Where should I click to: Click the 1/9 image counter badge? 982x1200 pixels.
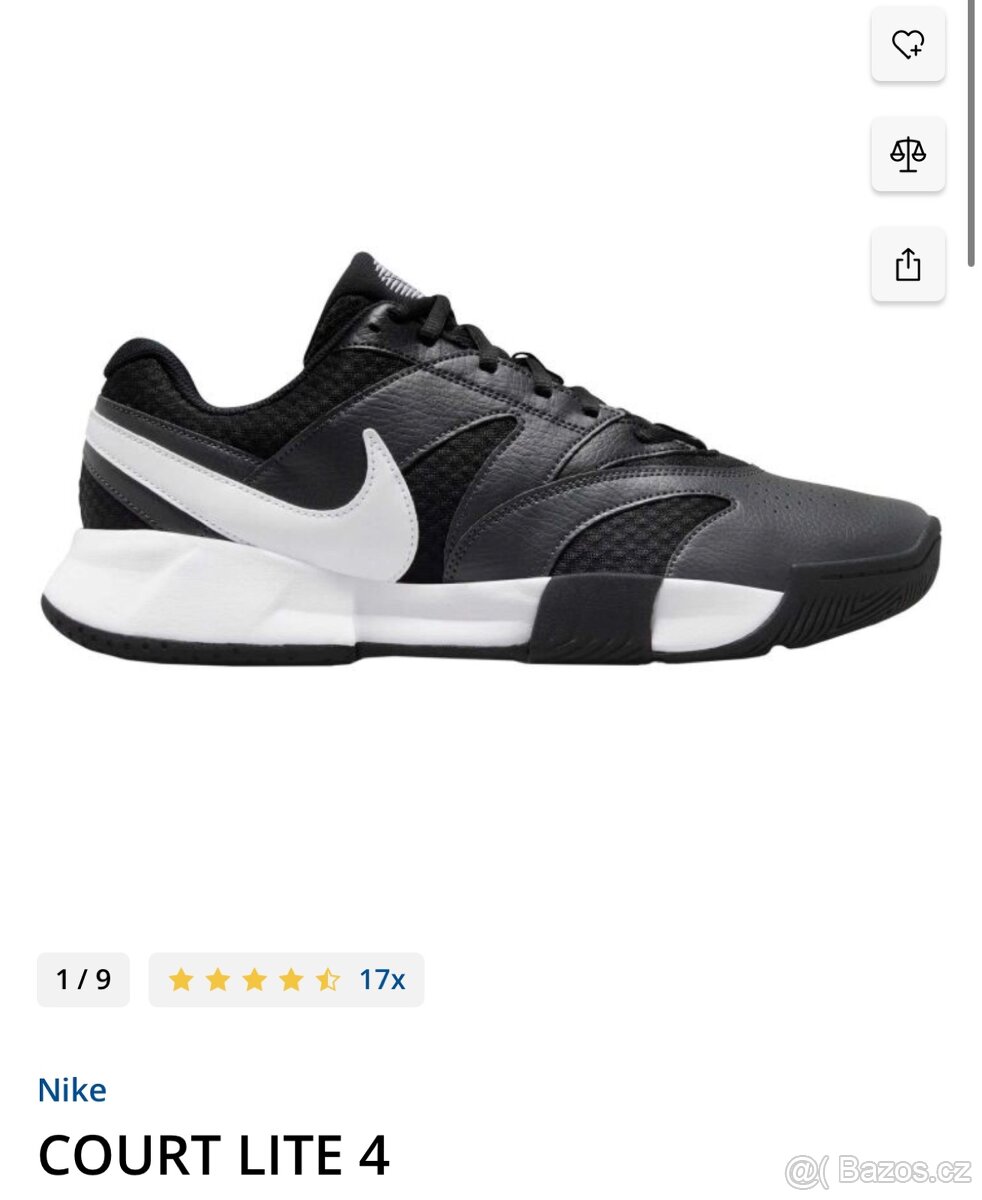(83, 980)
